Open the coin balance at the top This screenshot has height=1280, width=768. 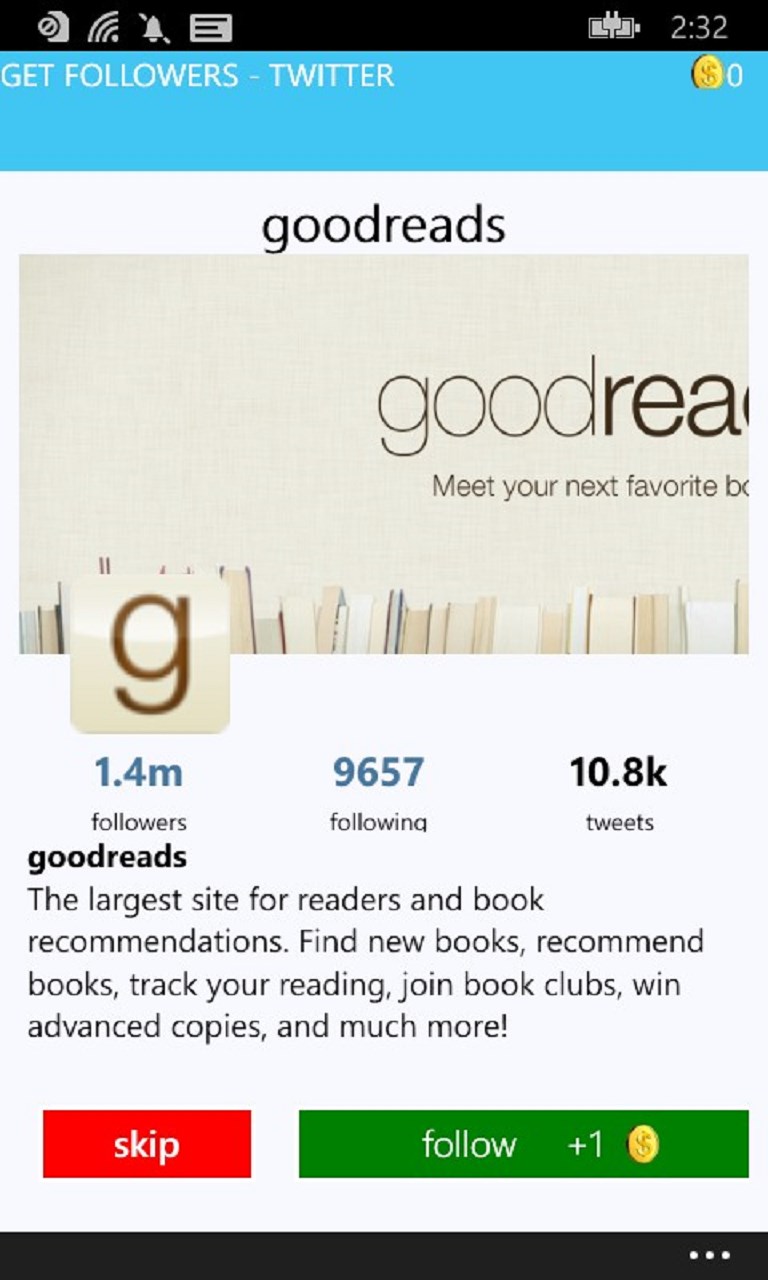[717, 75]
